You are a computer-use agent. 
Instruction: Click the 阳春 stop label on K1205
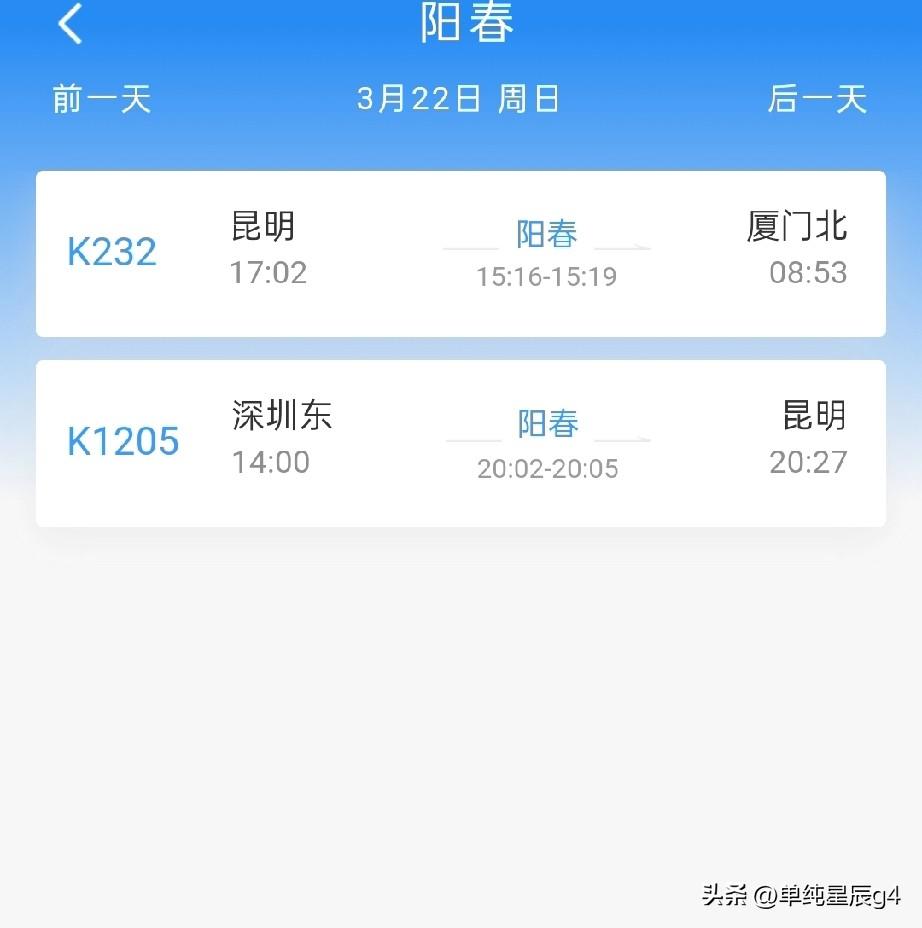(546, 423)
